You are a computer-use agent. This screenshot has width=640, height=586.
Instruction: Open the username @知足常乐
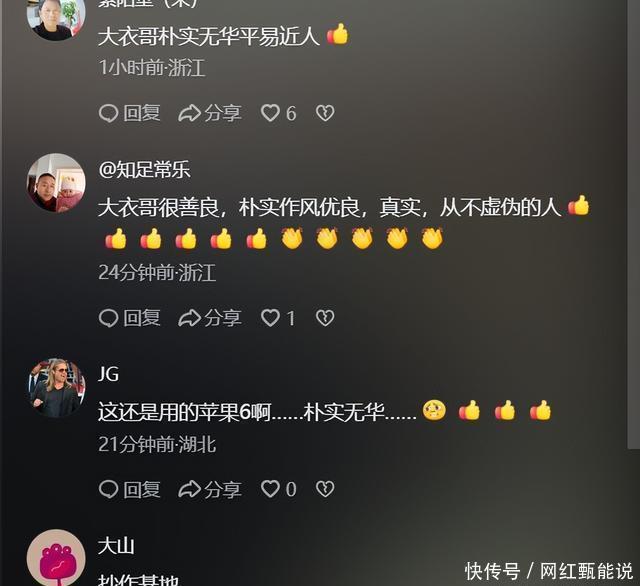coord(144,169)
